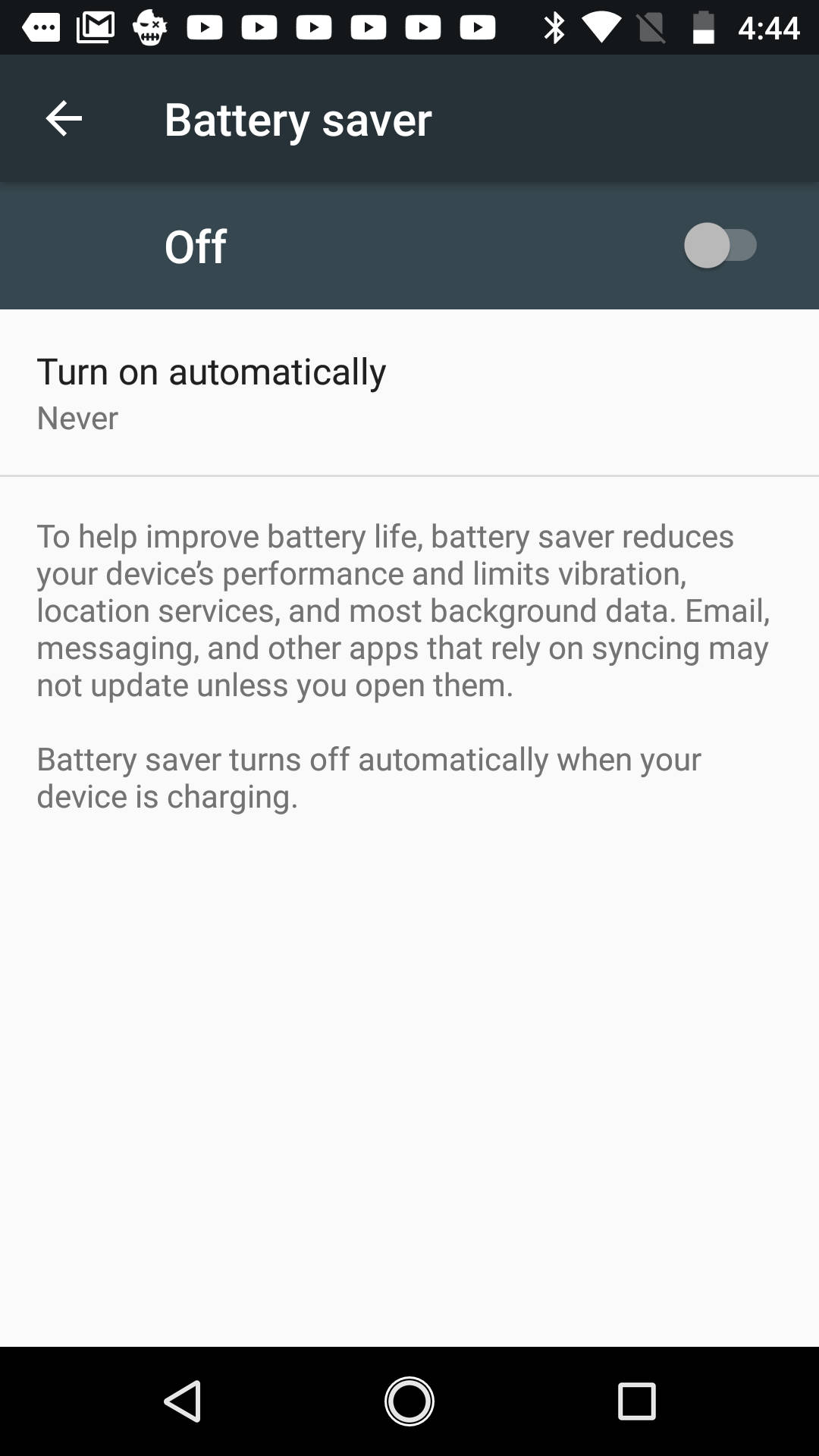Open the Recents square navigation button
Image resolution: width=819 pixels, height=1456 pixels.
pos(635,1401)
